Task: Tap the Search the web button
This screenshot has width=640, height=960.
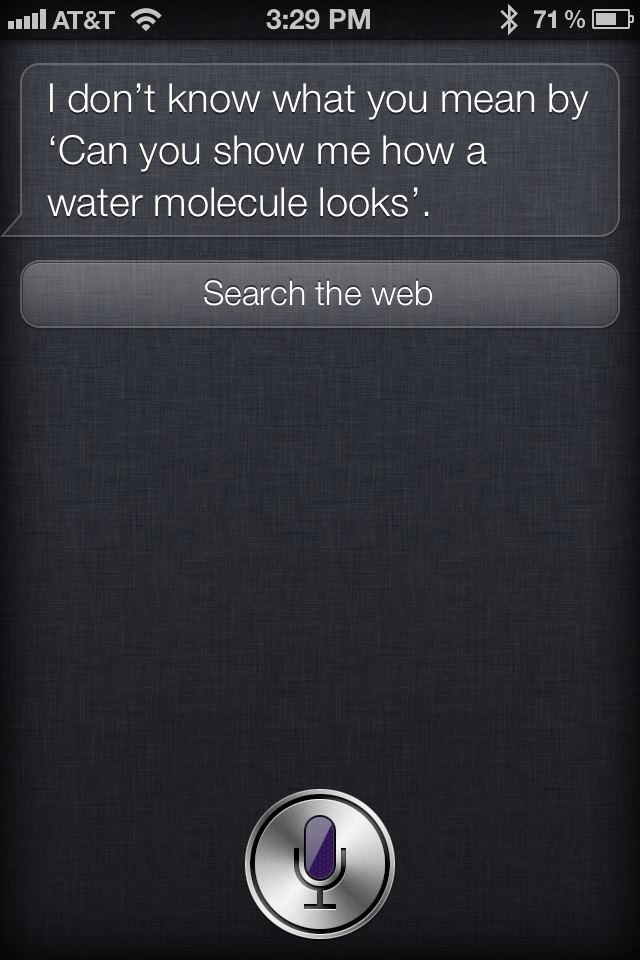Action: coord(319,294)
